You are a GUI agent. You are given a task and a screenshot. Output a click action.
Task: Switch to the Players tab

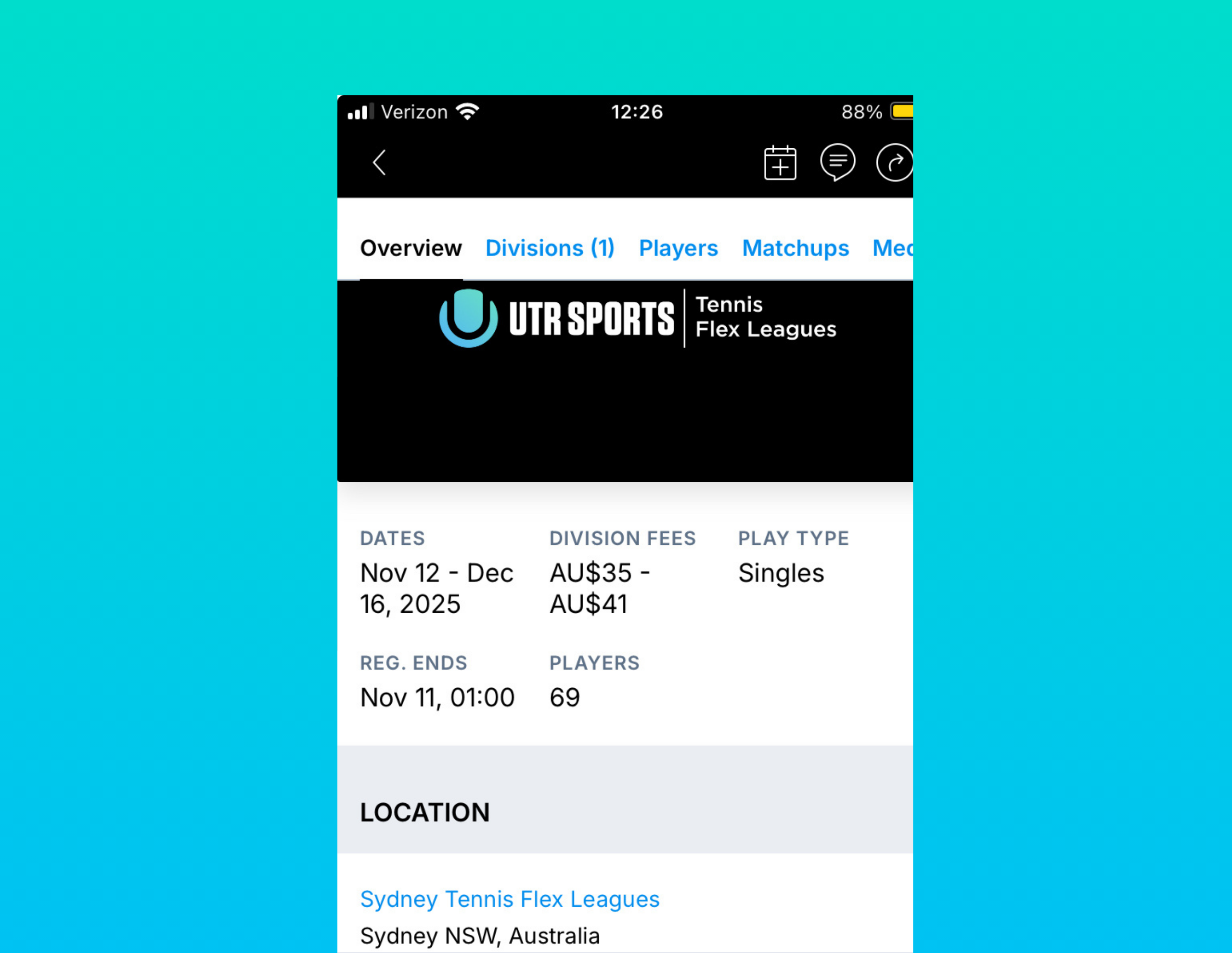[678, 248]
